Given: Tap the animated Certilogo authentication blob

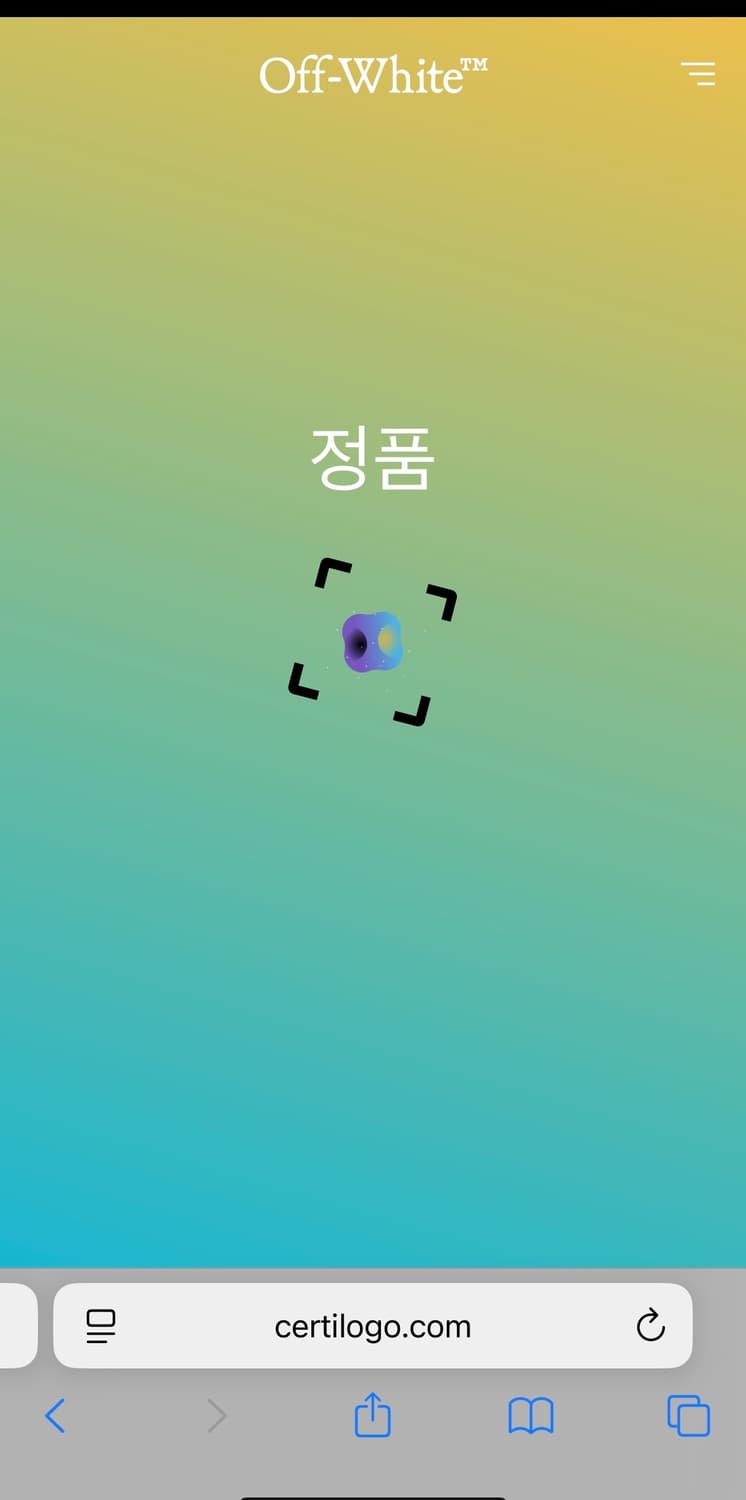Looking at the screenshot, I should click(x=373, y=643).
